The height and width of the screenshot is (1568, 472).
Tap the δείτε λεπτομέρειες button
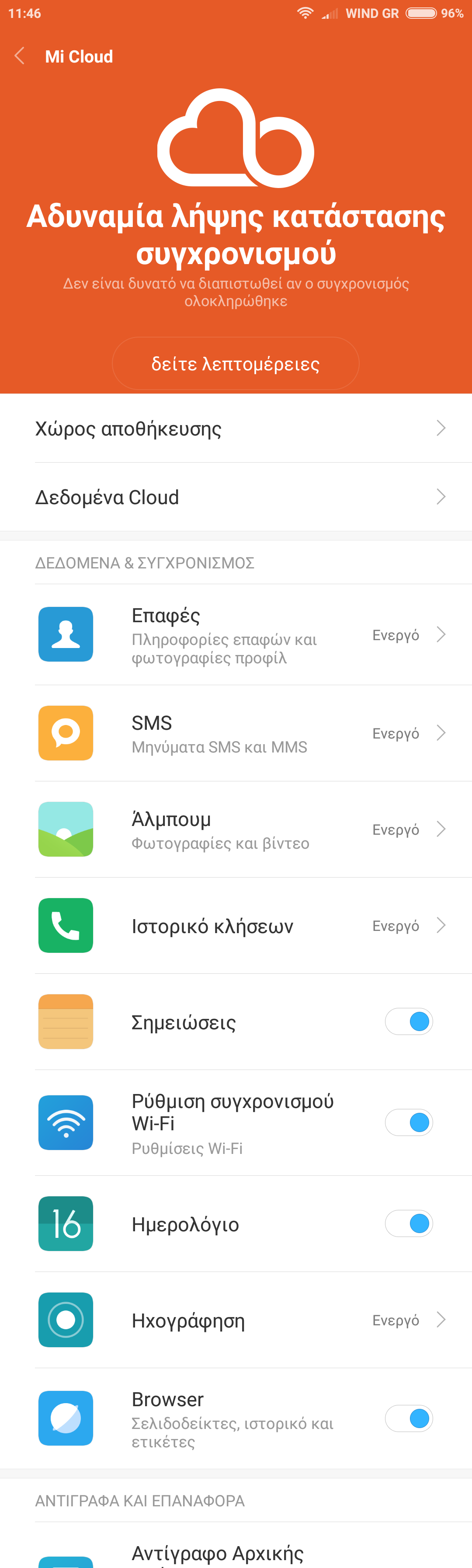236,363
